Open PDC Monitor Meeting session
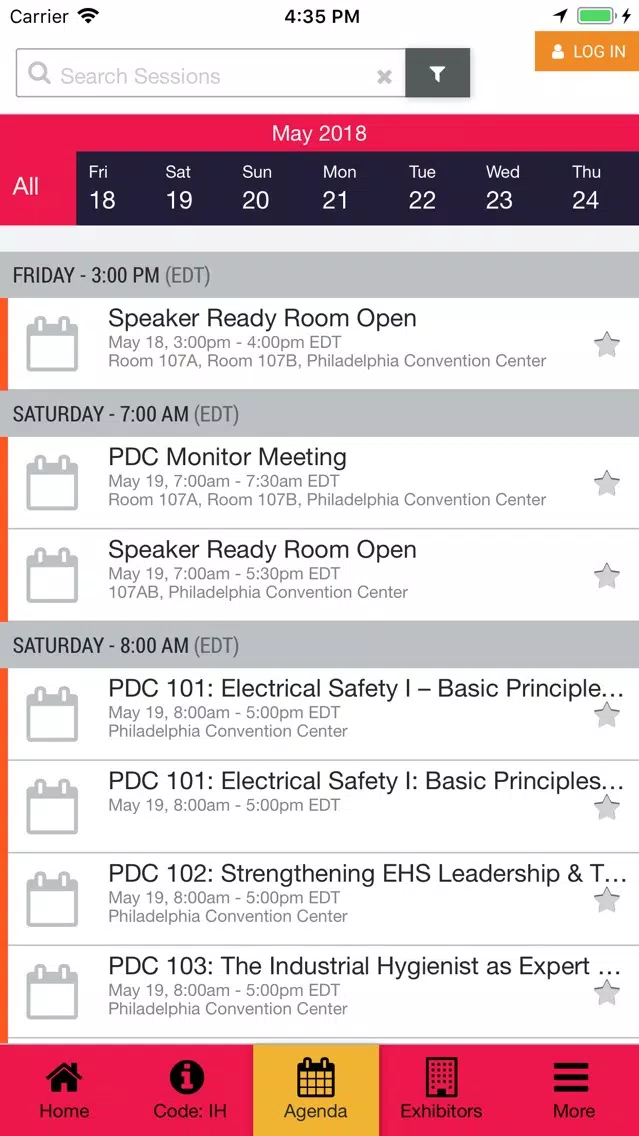The height and width of the screenshot is (1136, 639). pyautogui.click(x=320, y=483)
